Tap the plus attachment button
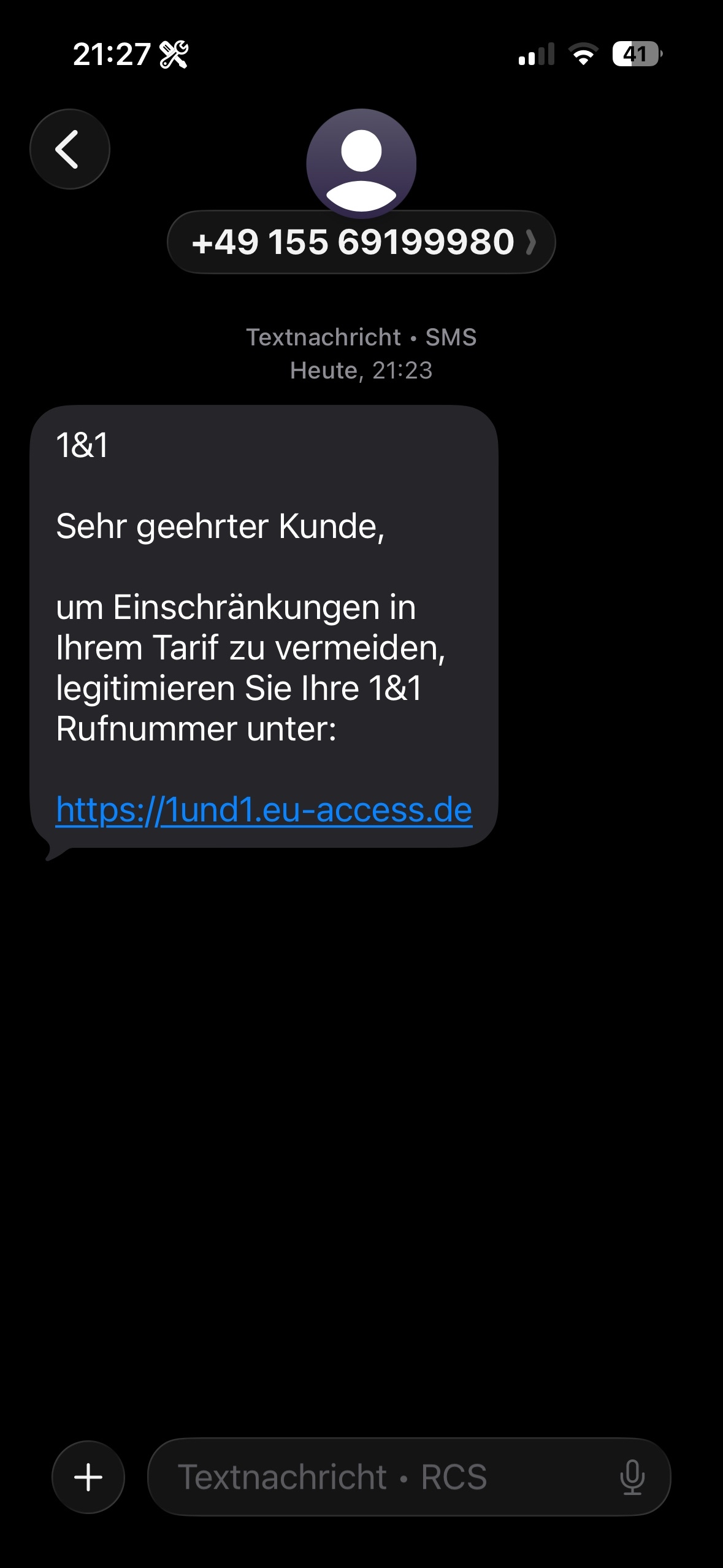 [x=88, y=1477]
